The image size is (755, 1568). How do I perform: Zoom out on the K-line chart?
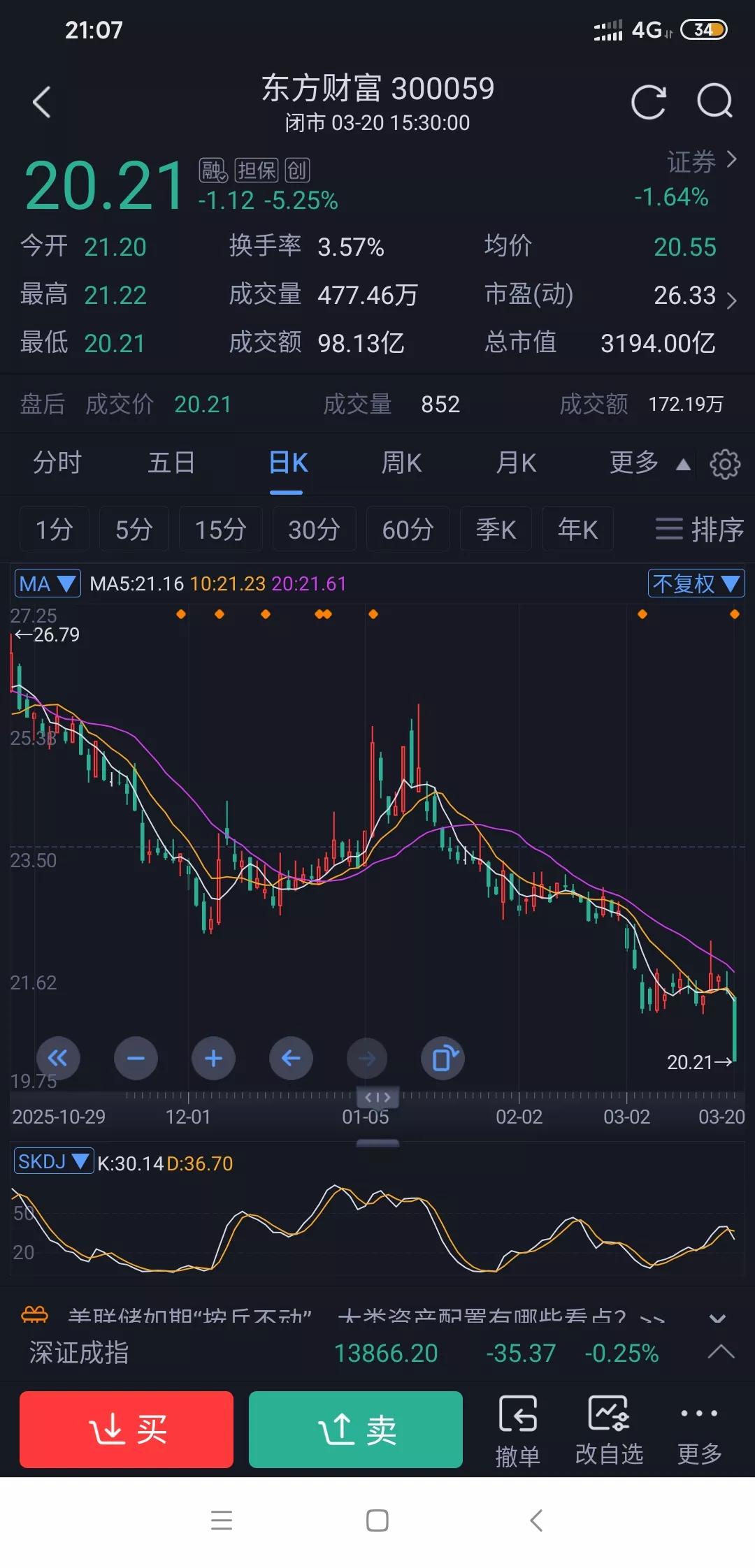[136, 1059]
